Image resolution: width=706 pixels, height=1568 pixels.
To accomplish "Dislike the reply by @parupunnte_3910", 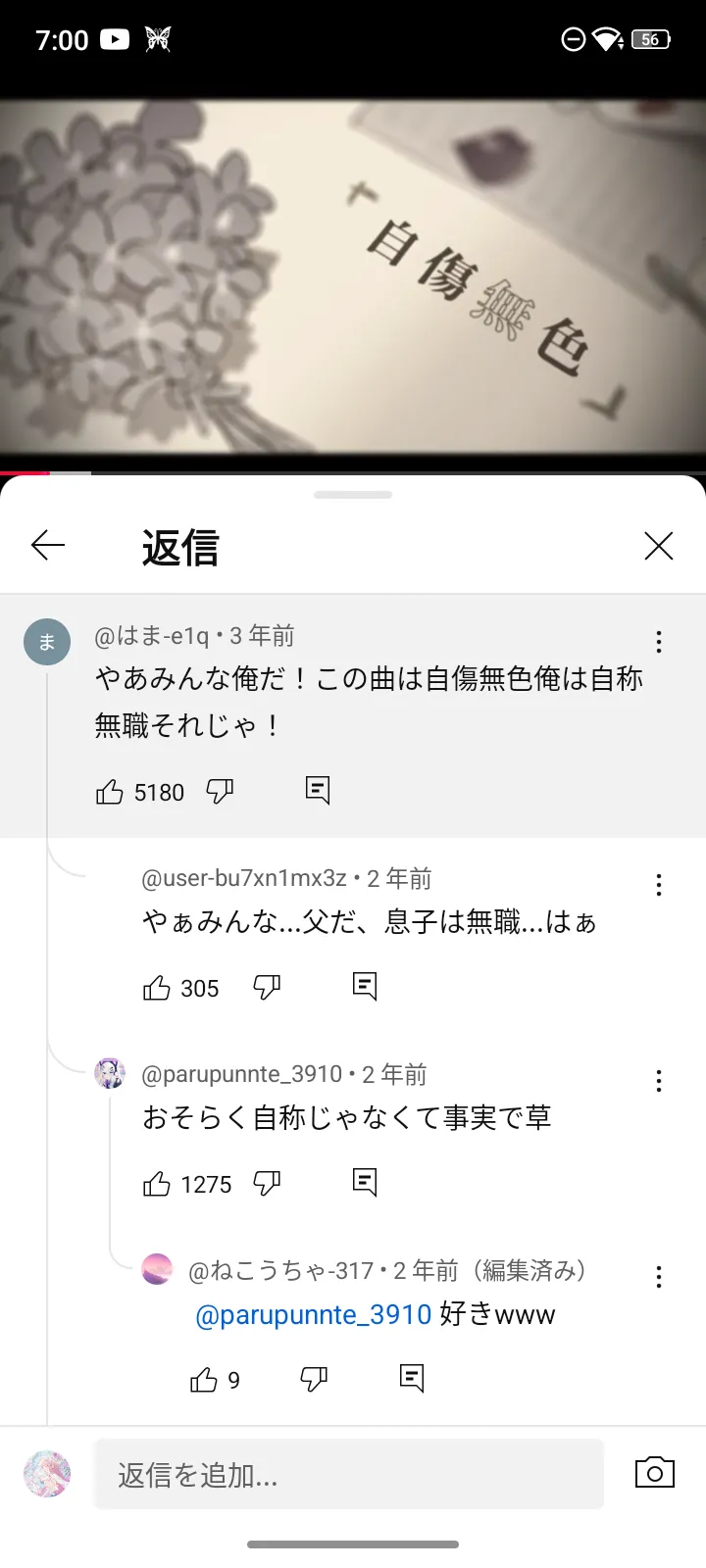I will coord(267,1183).
